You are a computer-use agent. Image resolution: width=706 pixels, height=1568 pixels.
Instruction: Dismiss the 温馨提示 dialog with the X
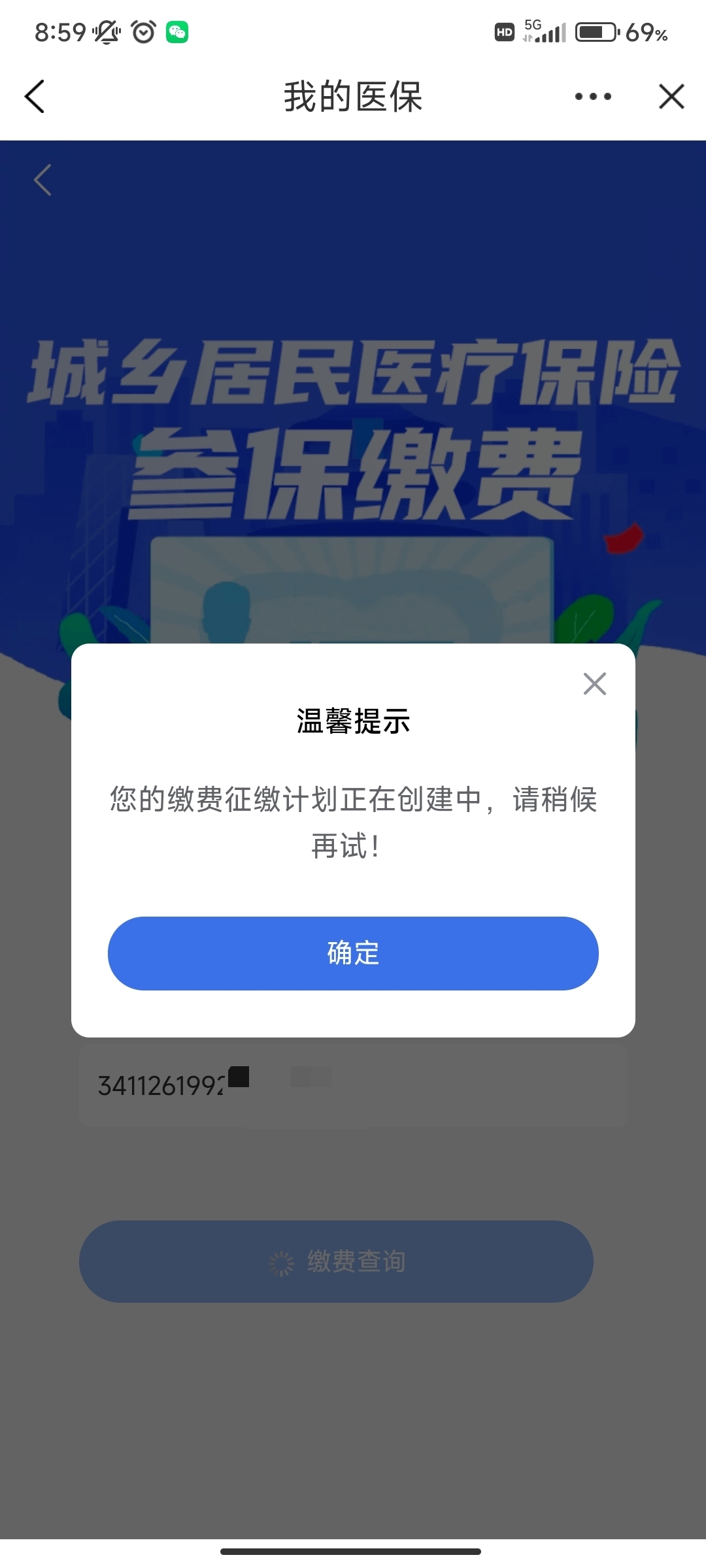594,684
